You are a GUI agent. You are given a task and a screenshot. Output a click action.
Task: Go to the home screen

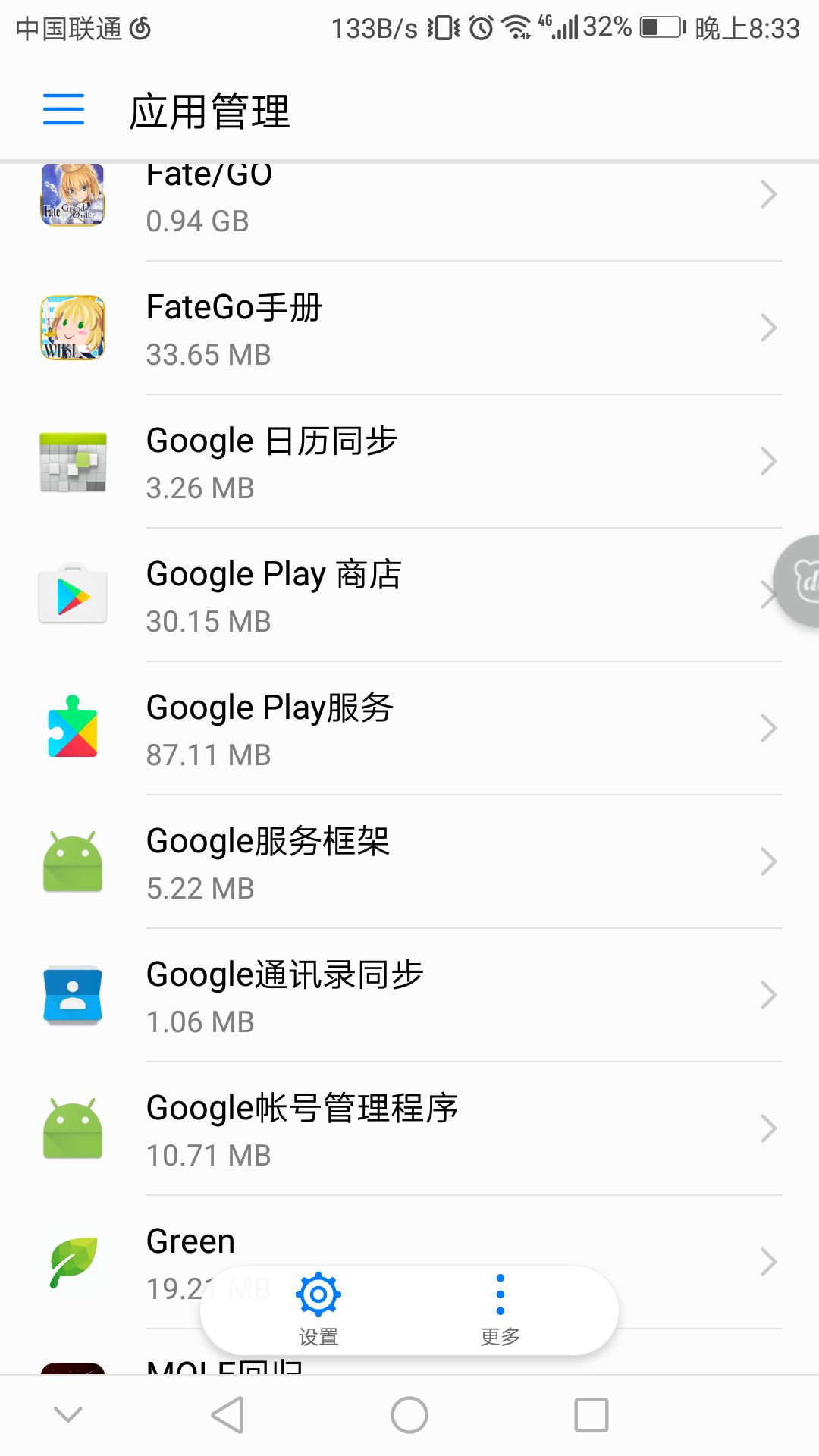click(x=409, y=1415)
